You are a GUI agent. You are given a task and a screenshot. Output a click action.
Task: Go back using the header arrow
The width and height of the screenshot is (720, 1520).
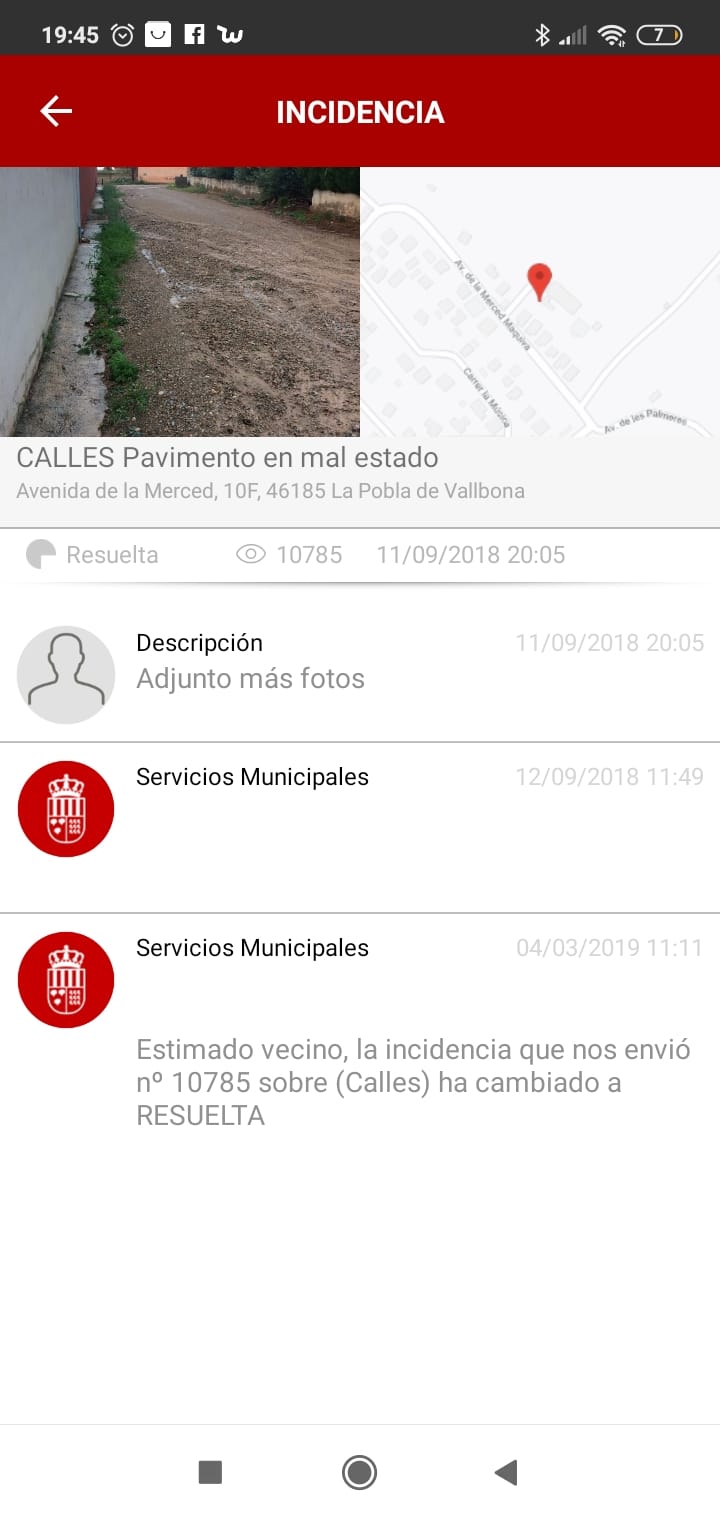click(56, 111)
